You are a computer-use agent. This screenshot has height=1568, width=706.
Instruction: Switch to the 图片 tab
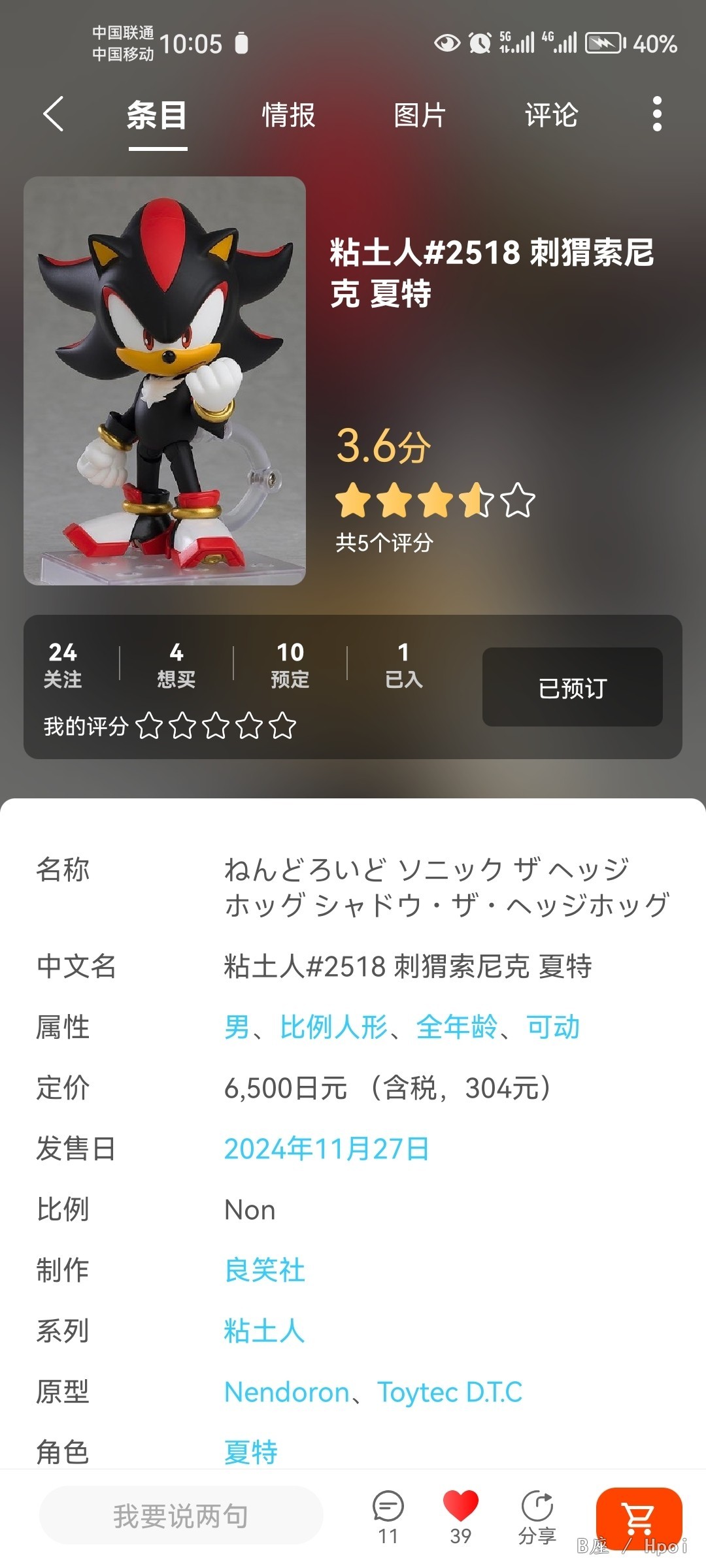[x=420, y=115]
